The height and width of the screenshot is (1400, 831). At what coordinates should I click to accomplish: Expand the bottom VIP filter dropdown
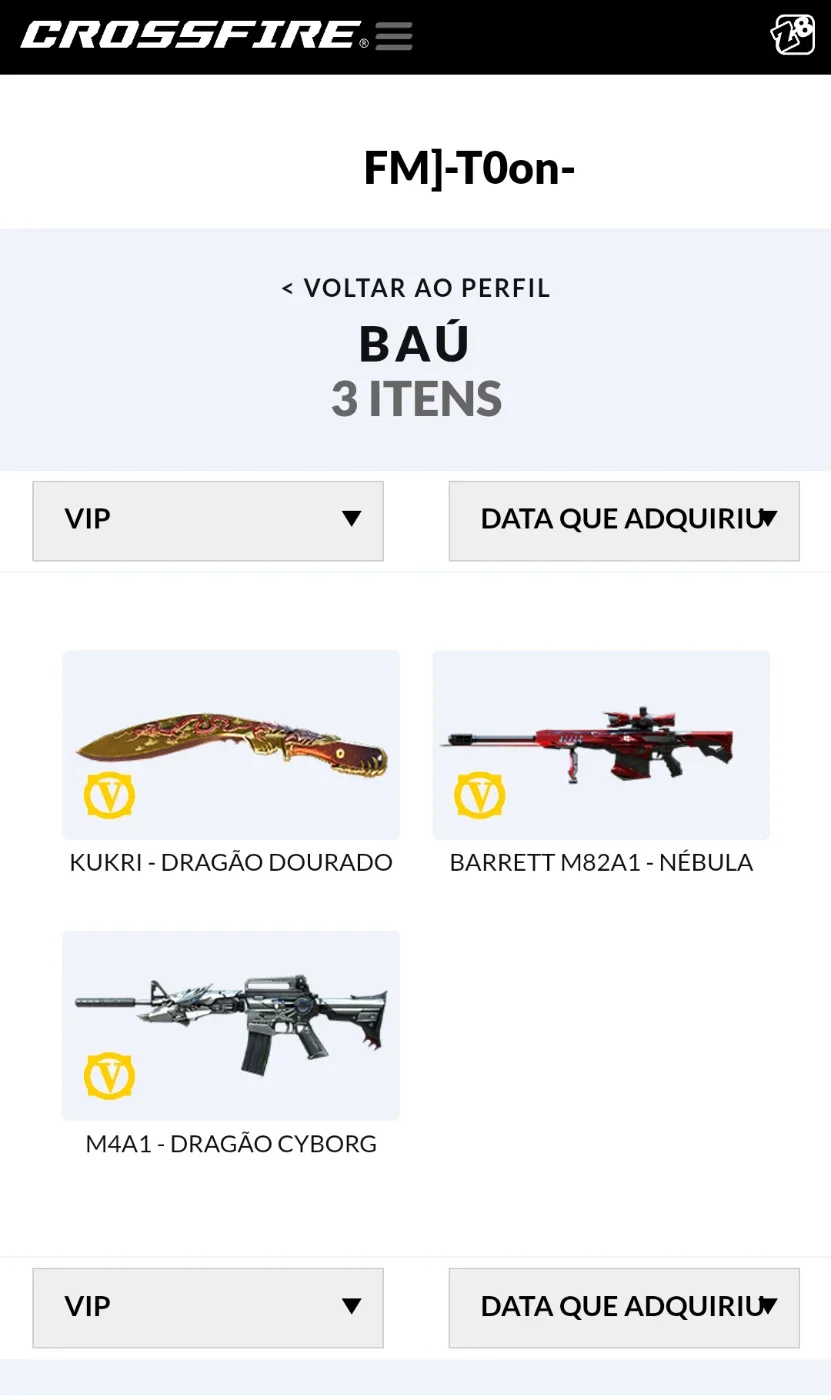(208, 1308)
